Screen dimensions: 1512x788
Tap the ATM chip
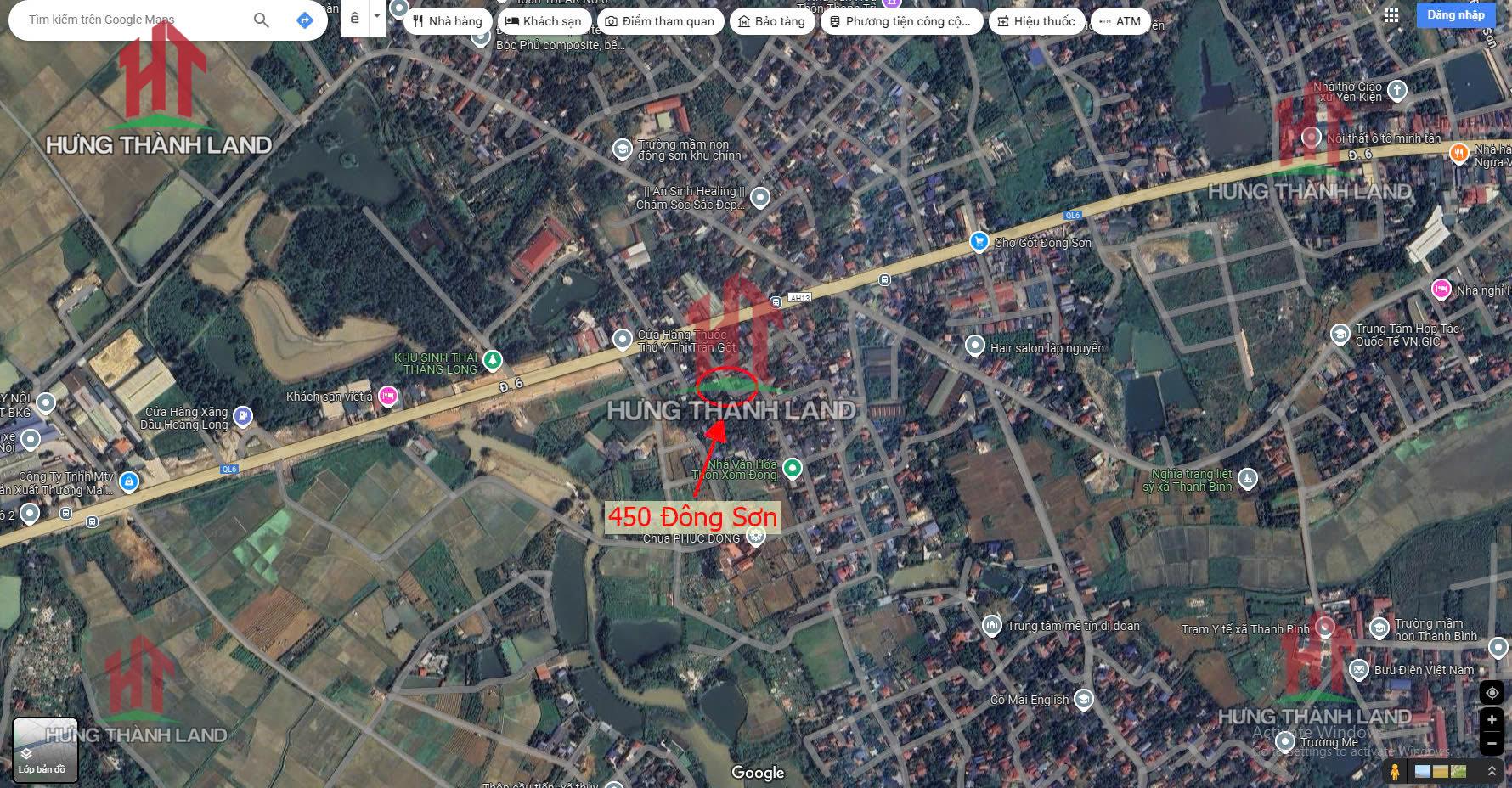[x=1120, y=21]
